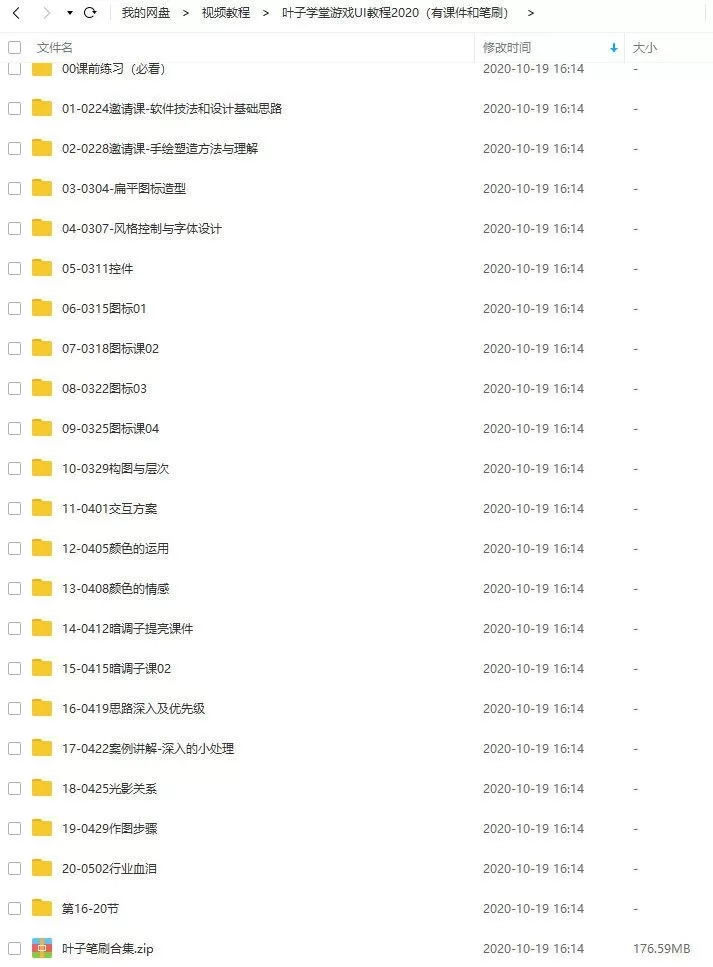
Task: Jump to 视频教程 breadcrumb folder
Action: point(225,13)
